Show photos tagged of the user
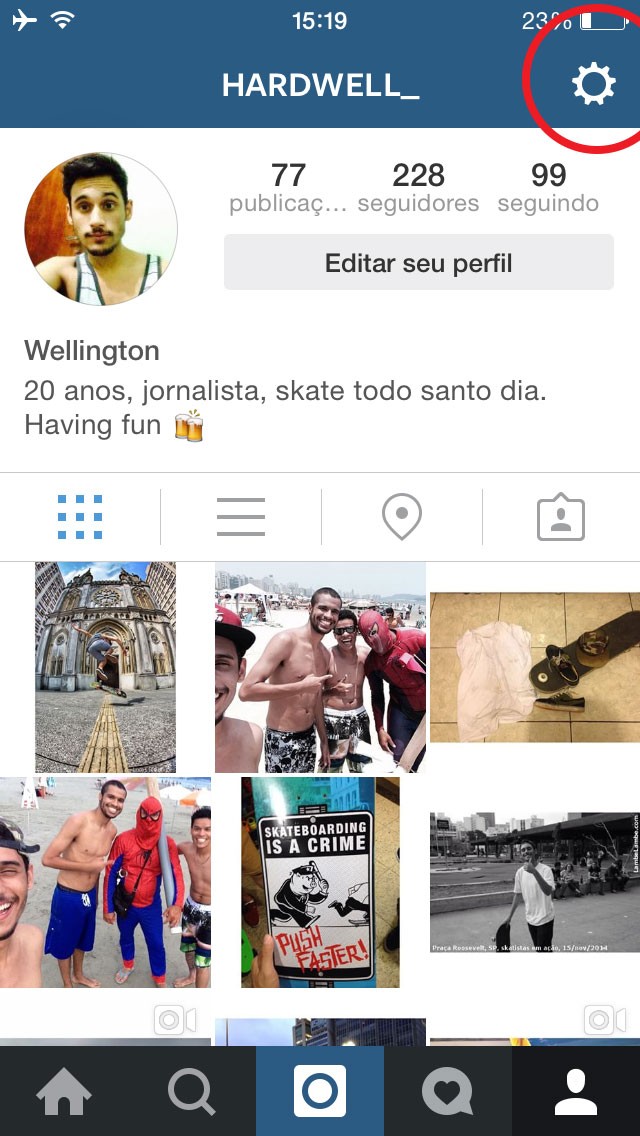 [x=561, y=517]
